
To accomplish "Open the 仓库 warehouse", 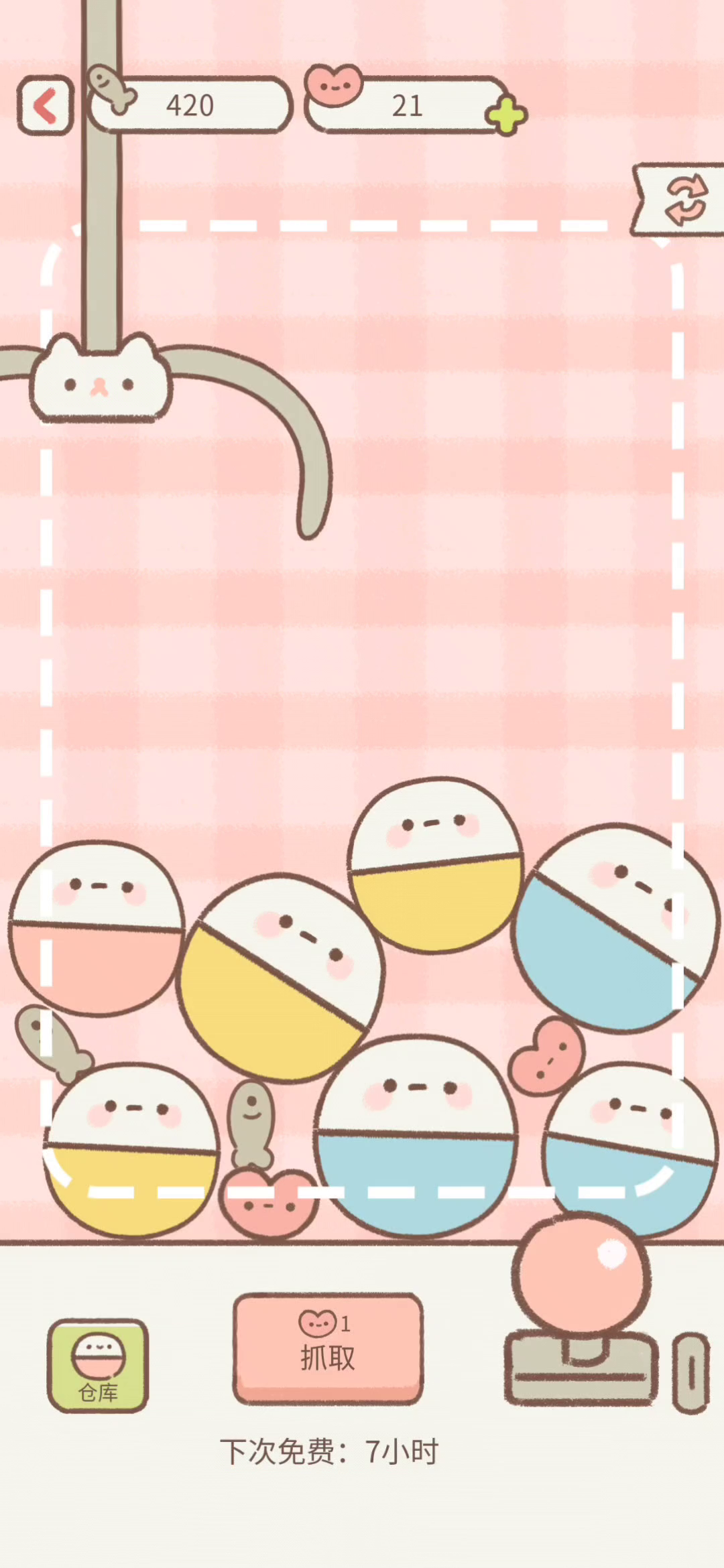I will tap(98, 1365).
